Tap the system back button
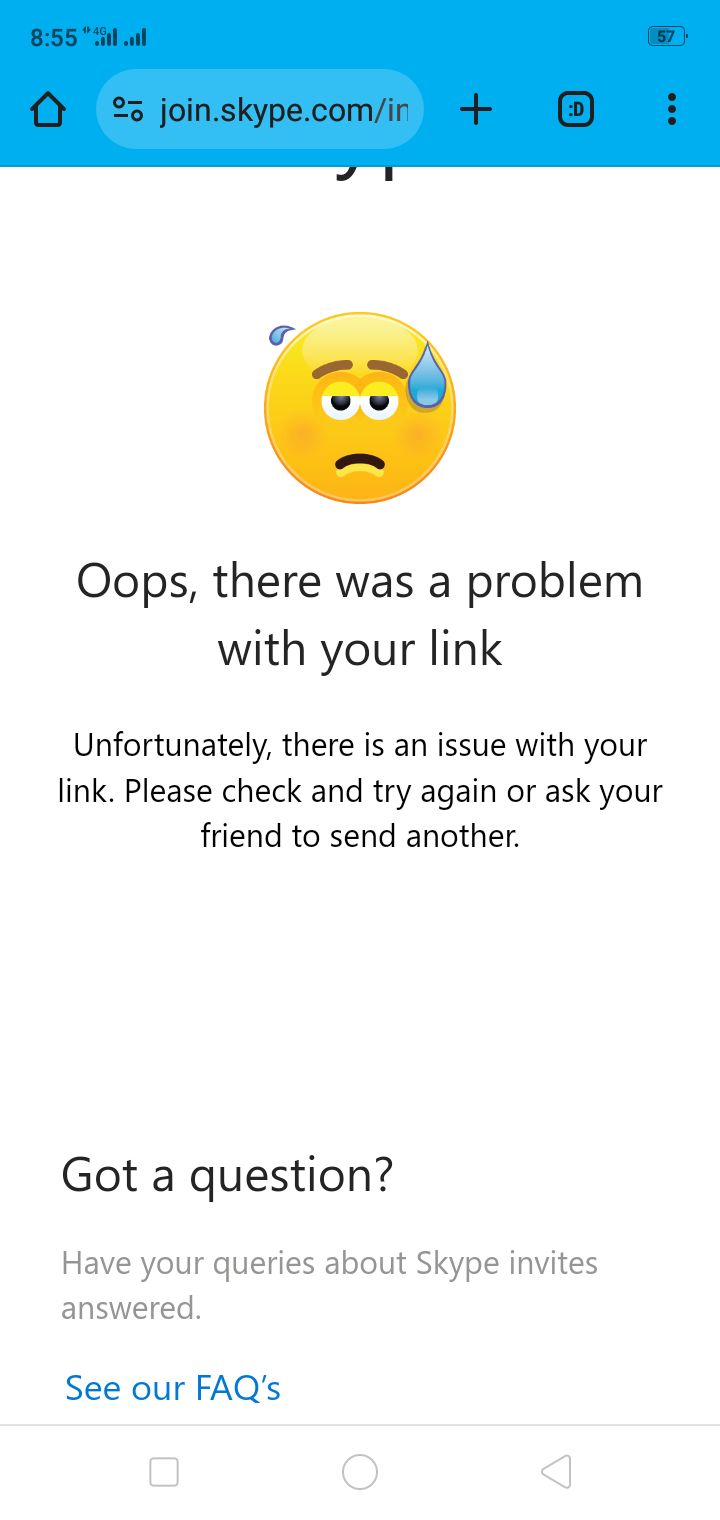The height and width of the screenshot is (1520, 720). [x=556, y=1472]
